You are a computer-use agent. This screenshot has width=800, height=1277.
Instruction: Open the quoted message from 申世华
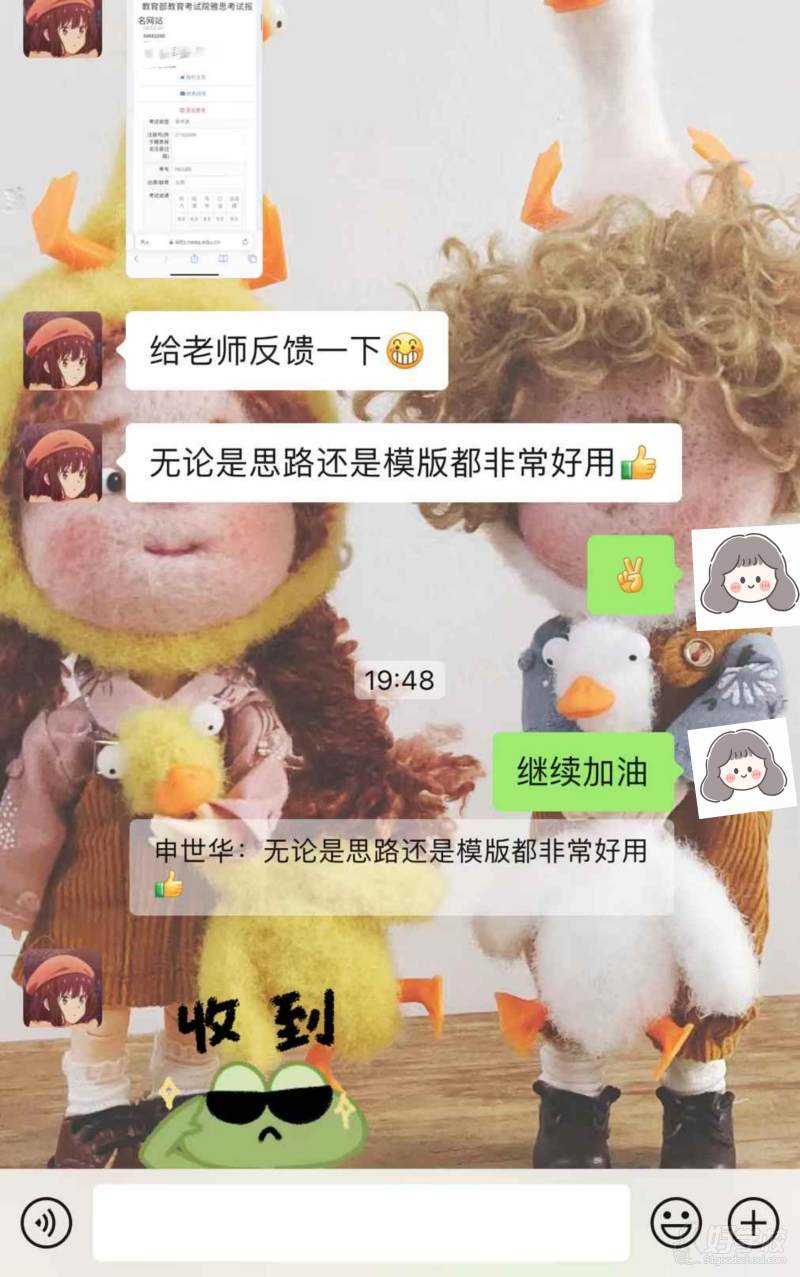click(x=400, y=866)
